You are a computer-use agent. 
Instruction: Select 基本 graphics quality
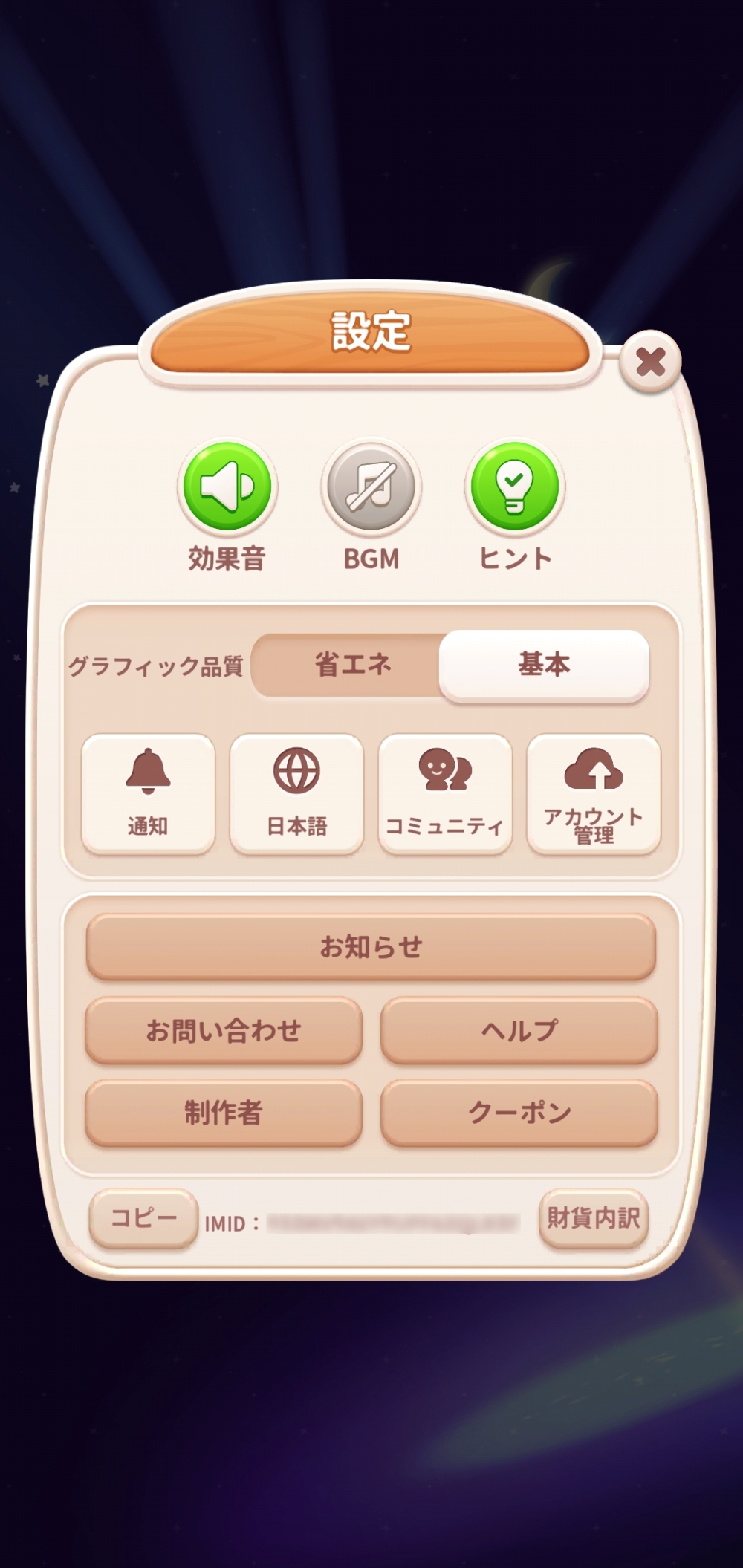pyautogui.click(x=544, y=665)
